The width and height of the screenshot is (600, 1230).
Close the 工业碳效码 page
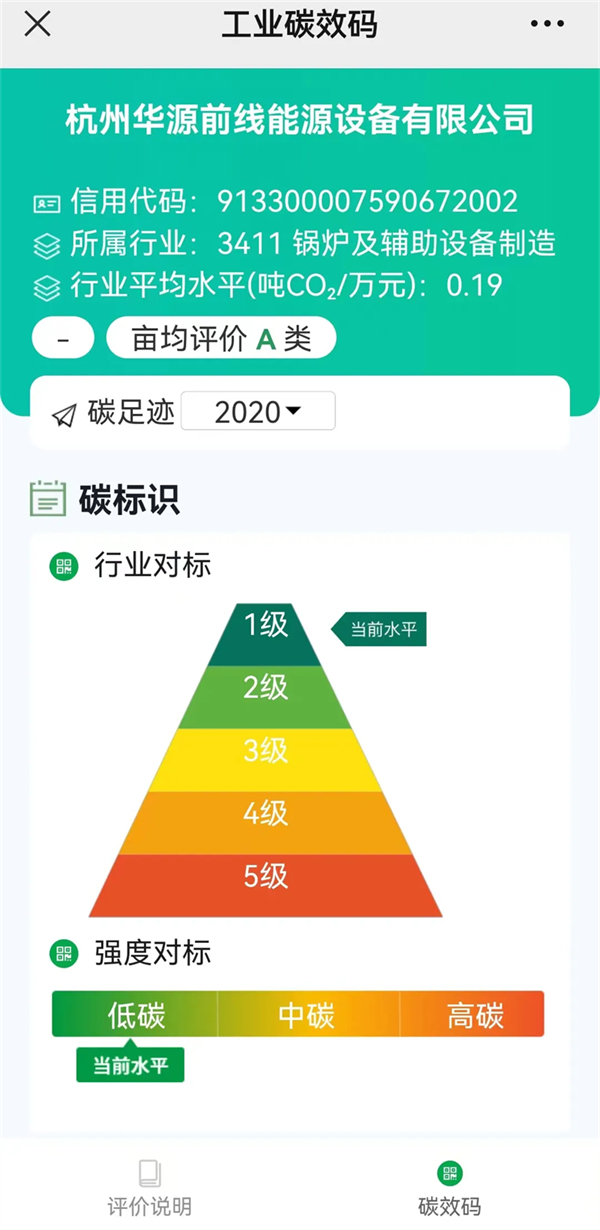(37, 24)
